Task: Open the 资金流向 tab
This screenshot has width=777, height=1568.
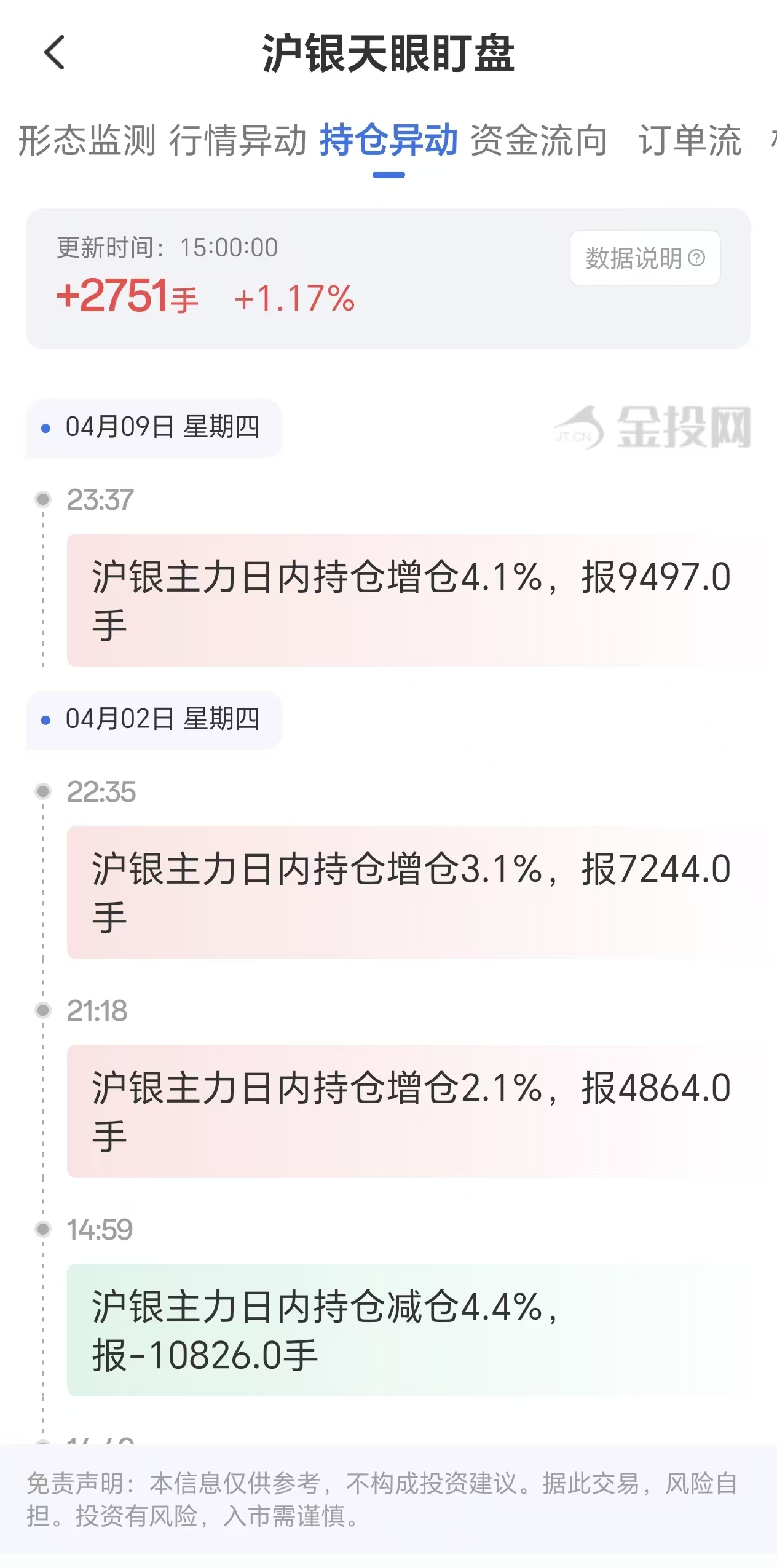Action: tap(537, 141)
